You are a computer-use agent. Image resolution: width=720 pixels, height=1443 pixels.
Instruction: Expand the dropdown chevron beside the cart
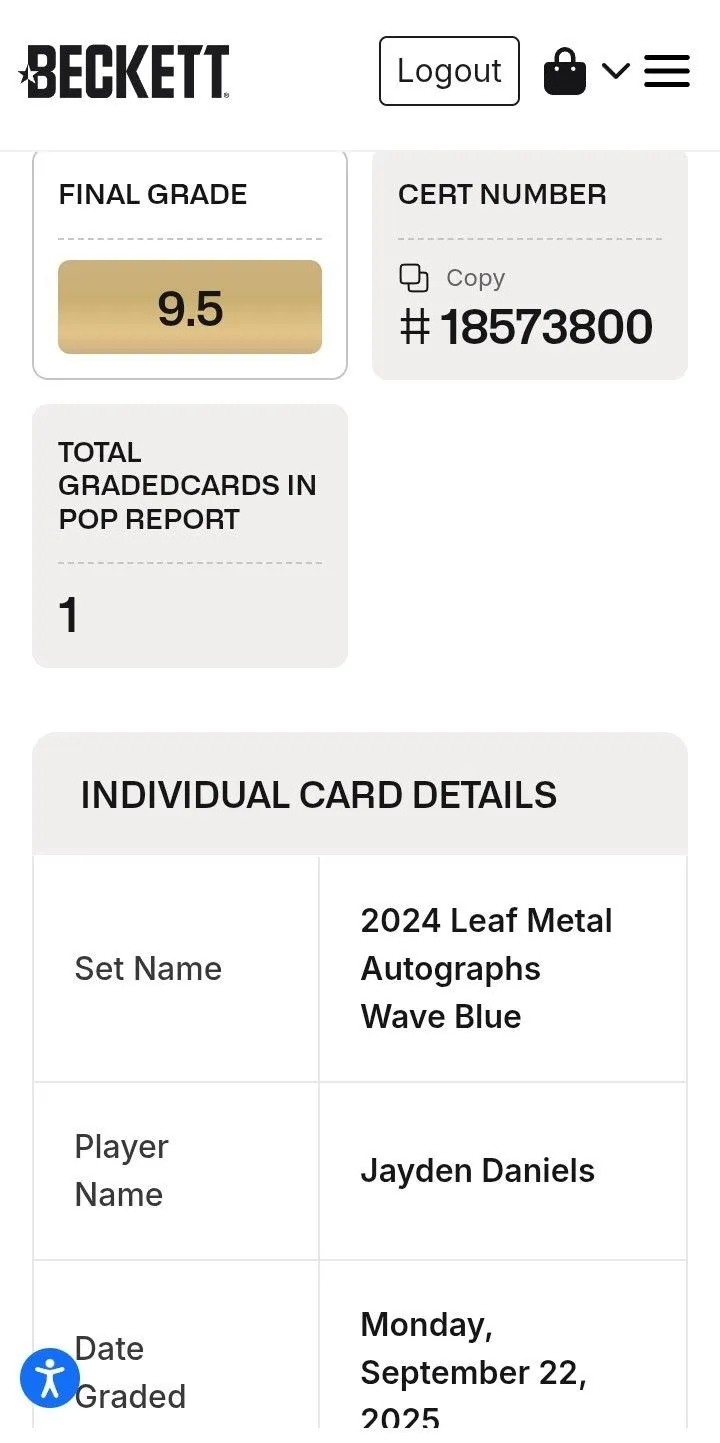pos(616,71)
